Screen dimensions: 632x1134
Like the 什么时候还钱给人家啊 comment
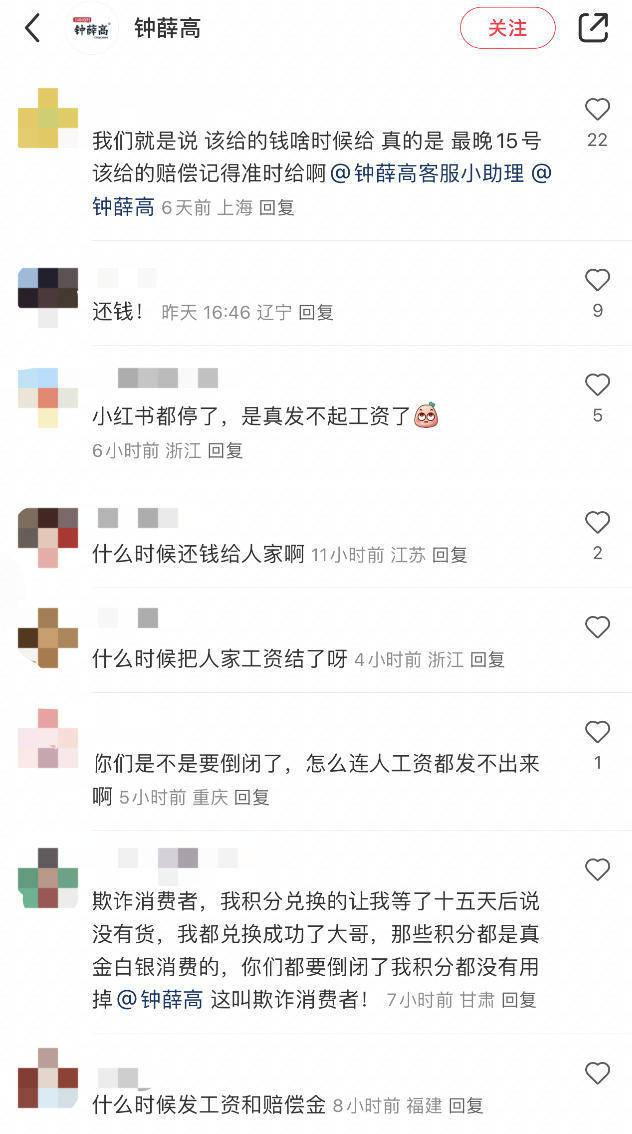[x=597, y=522]
